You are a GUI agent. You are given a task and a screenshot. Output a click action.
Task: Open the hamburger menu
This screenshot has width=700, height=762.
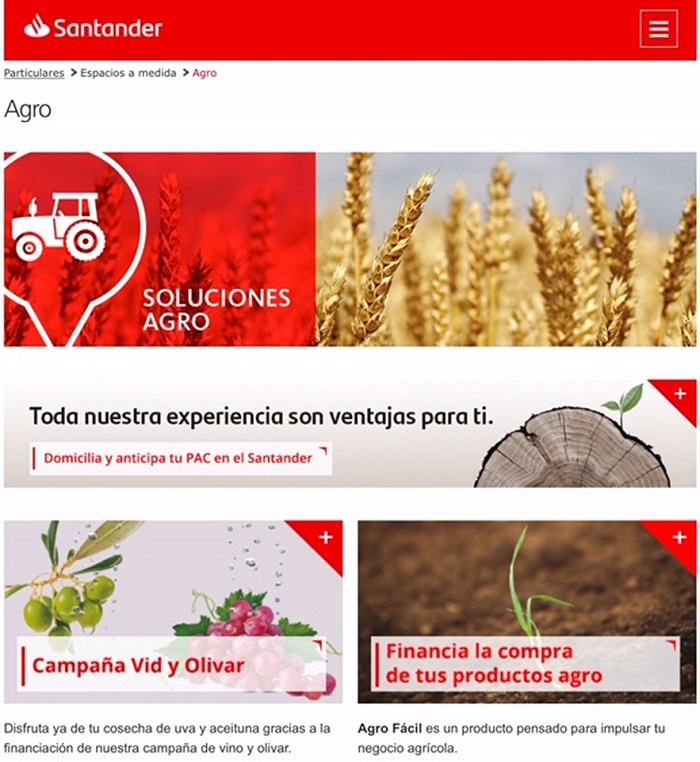coord(658,29)
